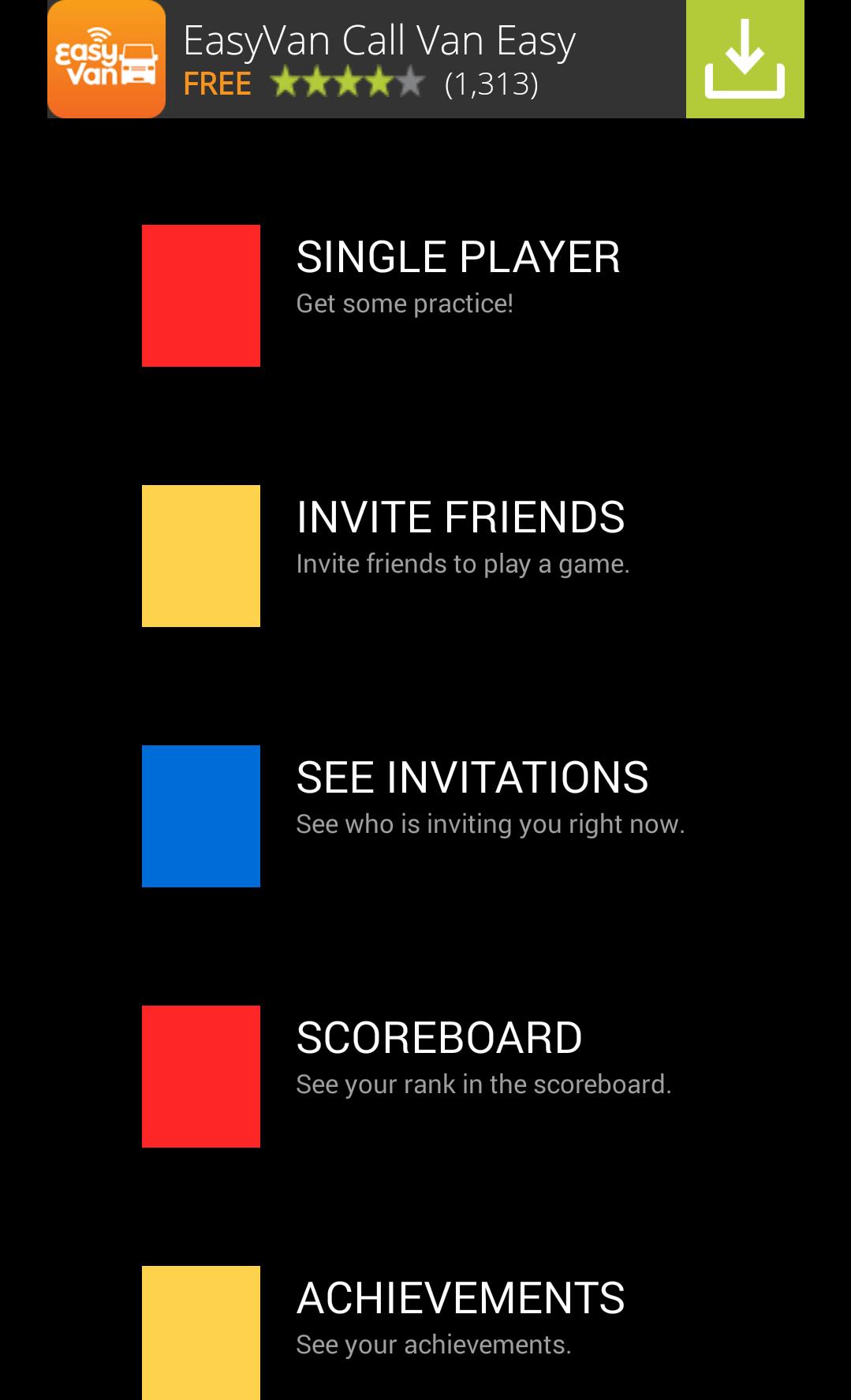Screen dimensions: 851x1400
Task: Select the red square beside Single Player
Action: pyautogui.click(x=200, y=295)
